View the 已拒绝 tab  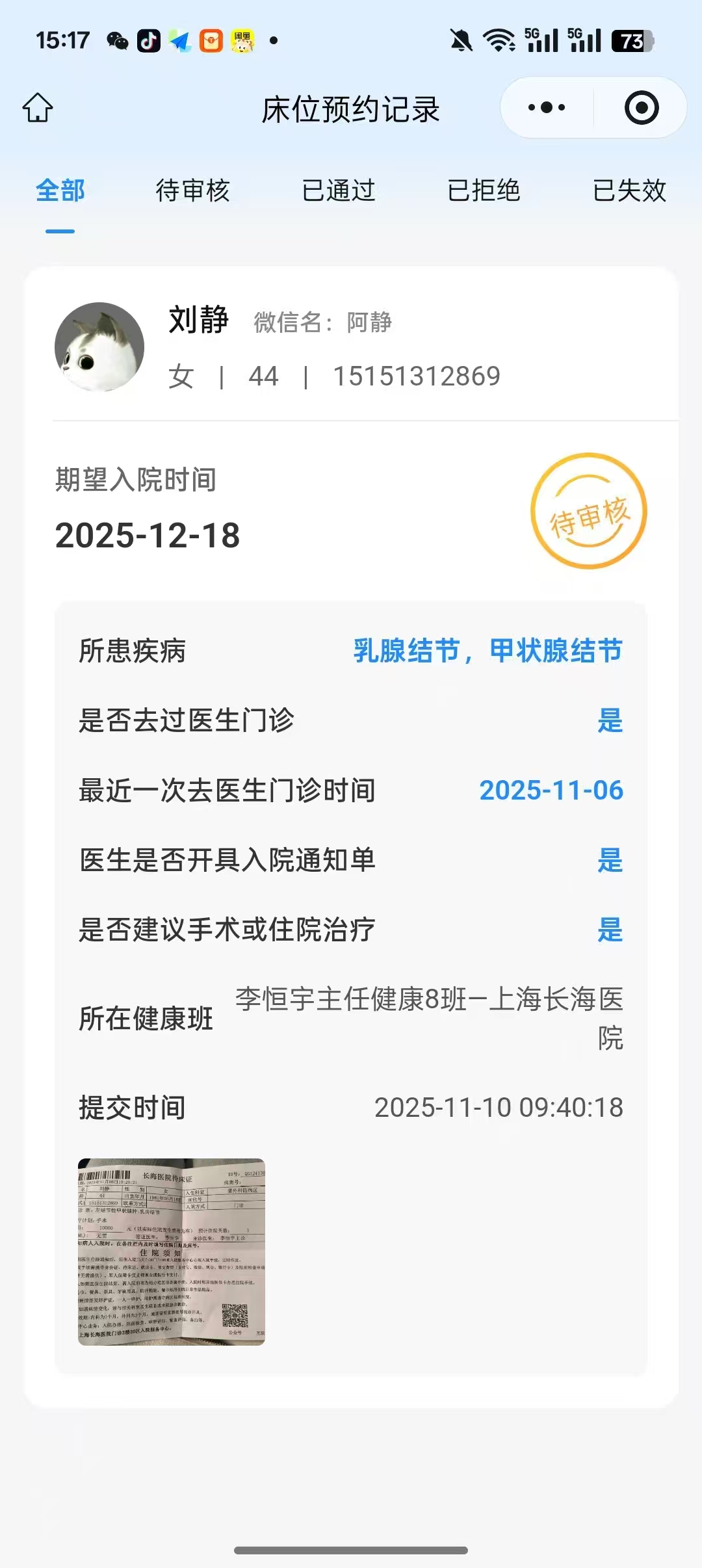click(x=484, y=191)
